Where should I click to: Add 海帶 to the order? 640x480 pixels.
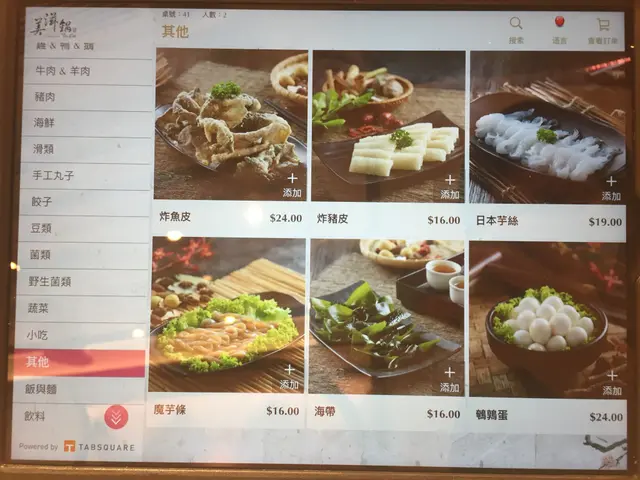point(449,378)
